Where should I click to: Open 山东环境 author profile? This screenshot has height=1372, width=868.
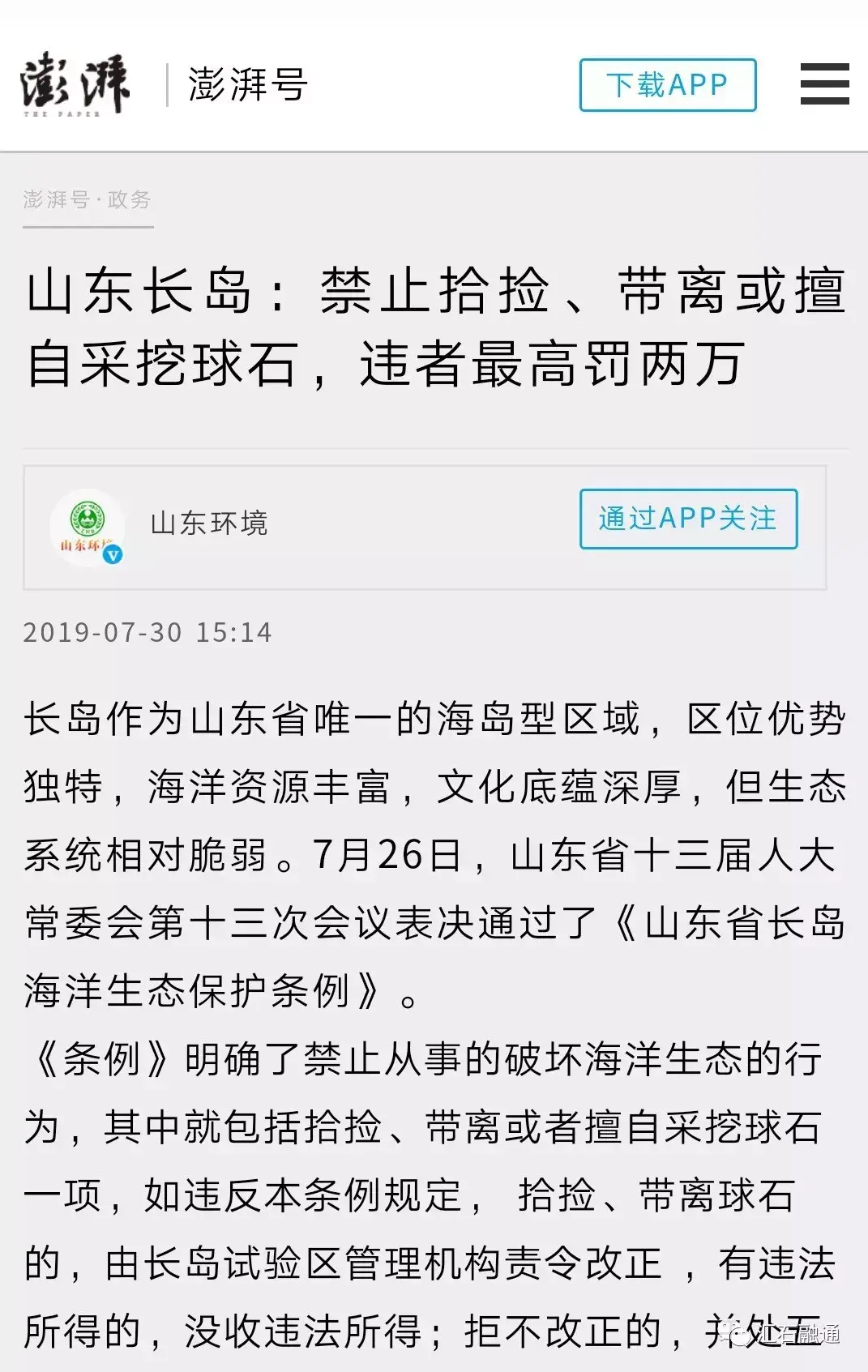click(208, 524)
